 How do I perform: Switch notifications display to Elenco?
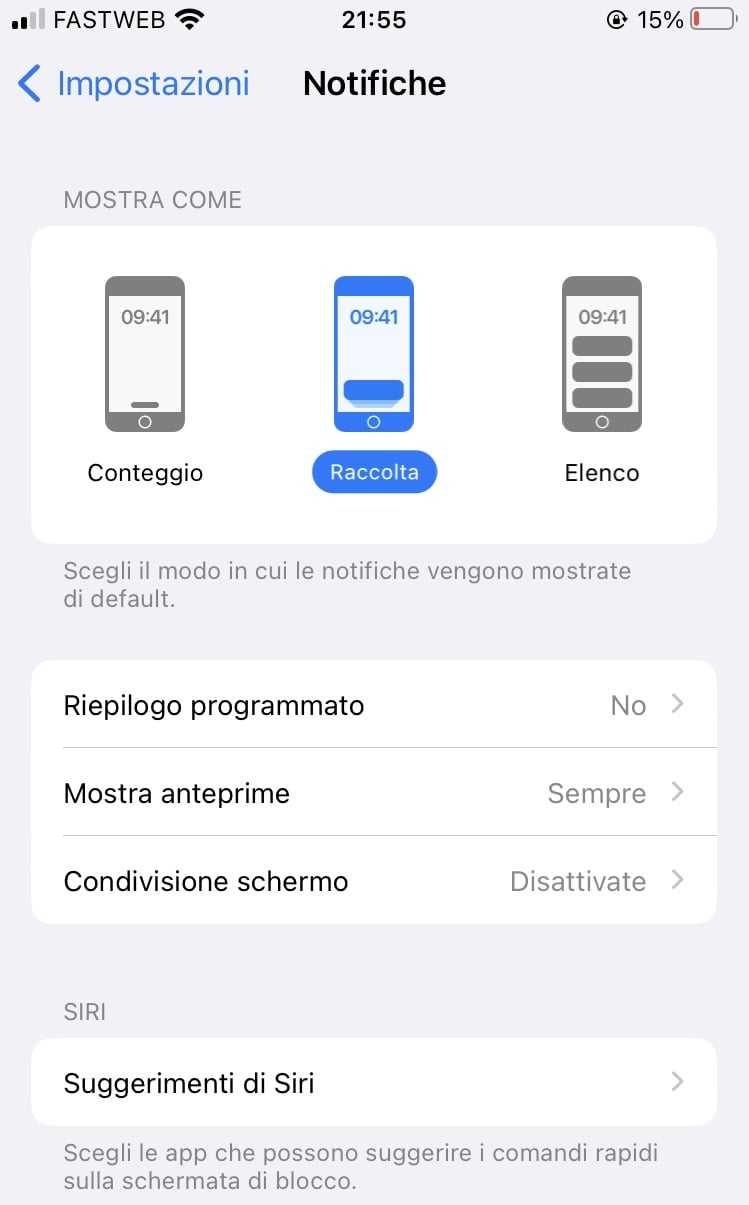(602, 381)
